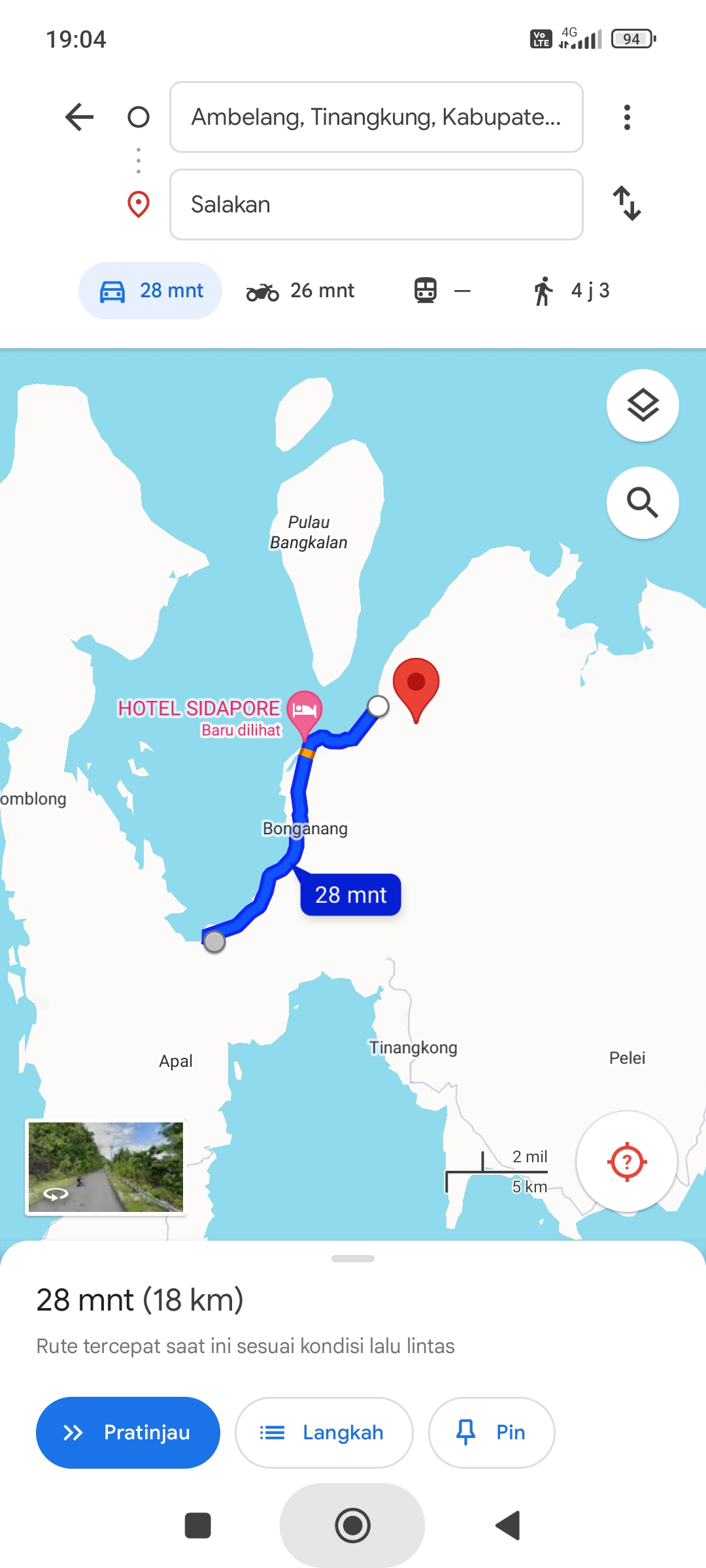Viewport: 706px width, 1568px height.
Task: View route steps with Langkah button
Action: 324,1433
